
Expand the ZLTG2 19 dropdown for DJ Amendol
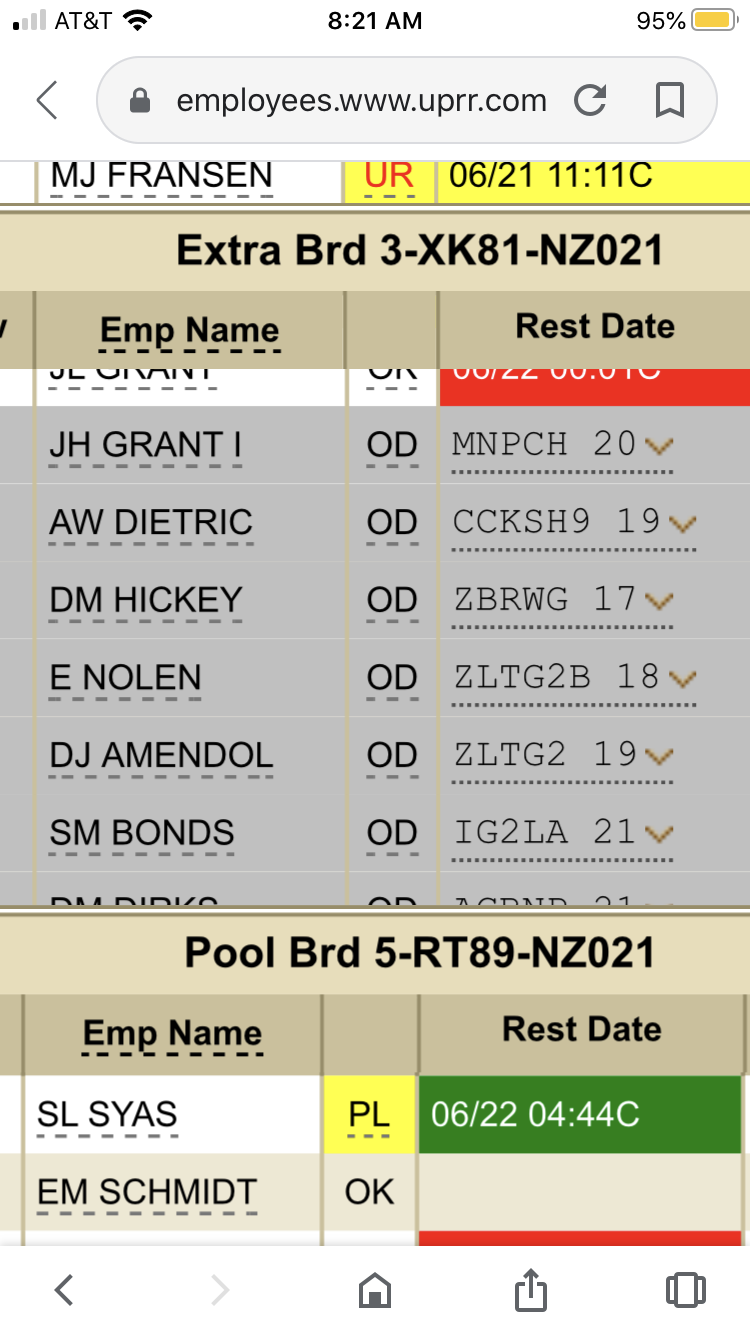pyautogui.click(x=658, y=756)
